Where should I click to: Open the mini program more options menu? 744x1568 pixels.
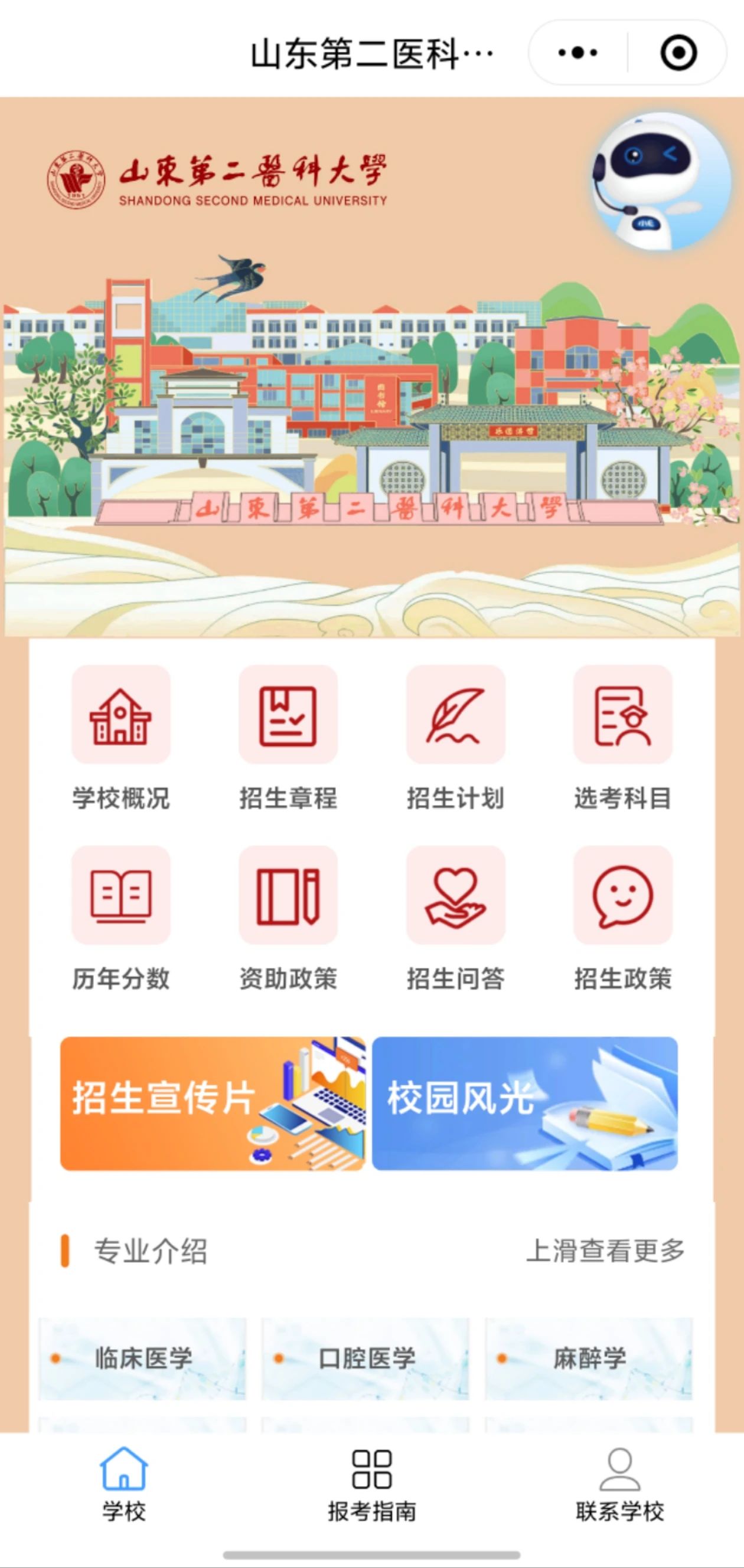pos(577,53)
